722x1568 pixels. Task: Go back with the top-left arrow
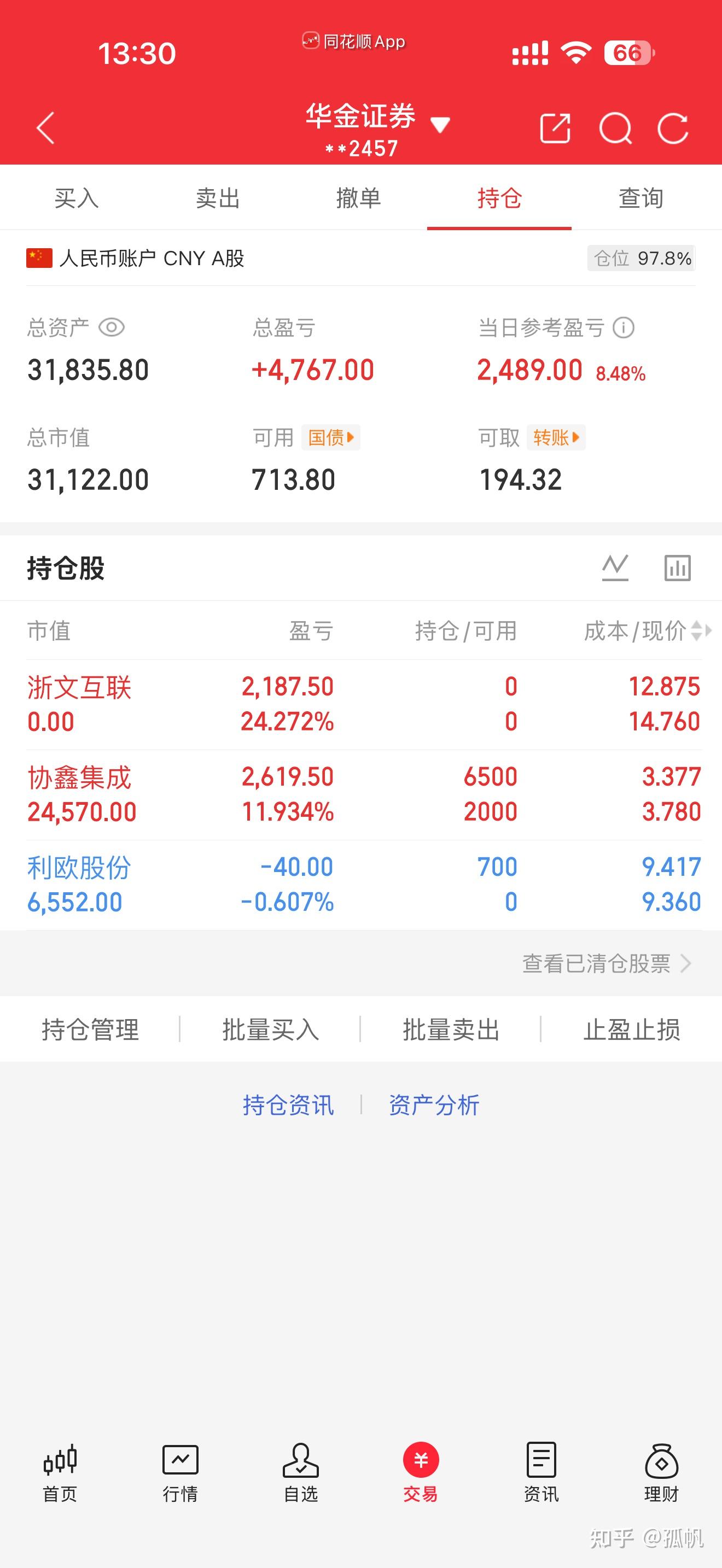click(44, 128)
